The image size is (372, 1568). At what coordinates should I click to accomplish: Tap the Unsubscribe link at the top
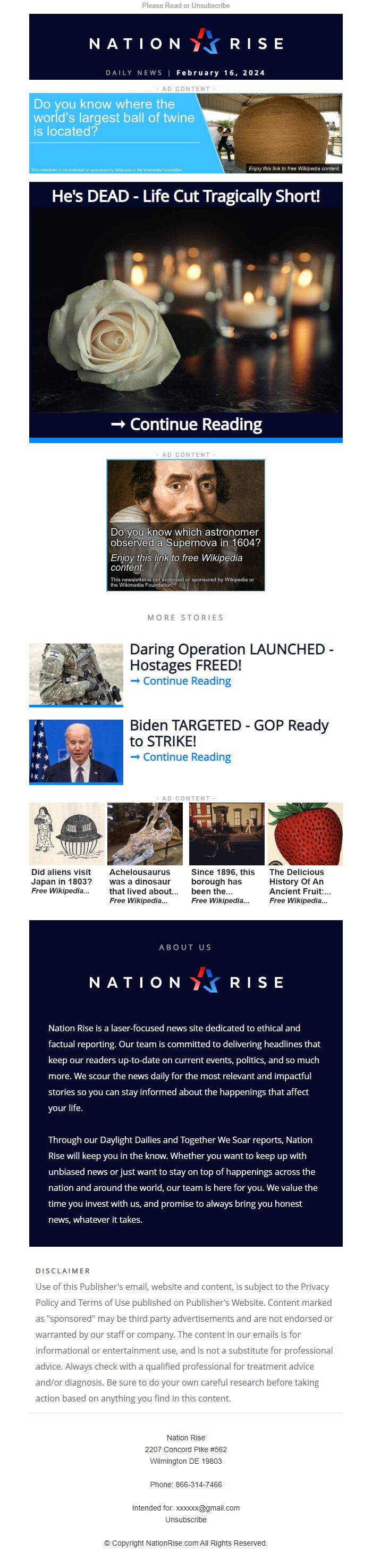(x=212, y=5)
